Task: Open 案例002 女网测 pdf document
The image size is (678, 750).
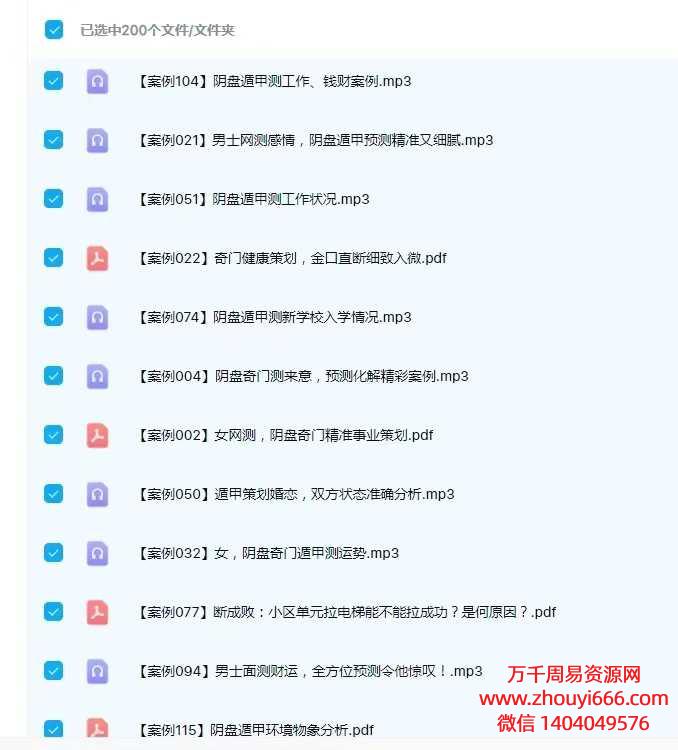Action: (284, 435)
